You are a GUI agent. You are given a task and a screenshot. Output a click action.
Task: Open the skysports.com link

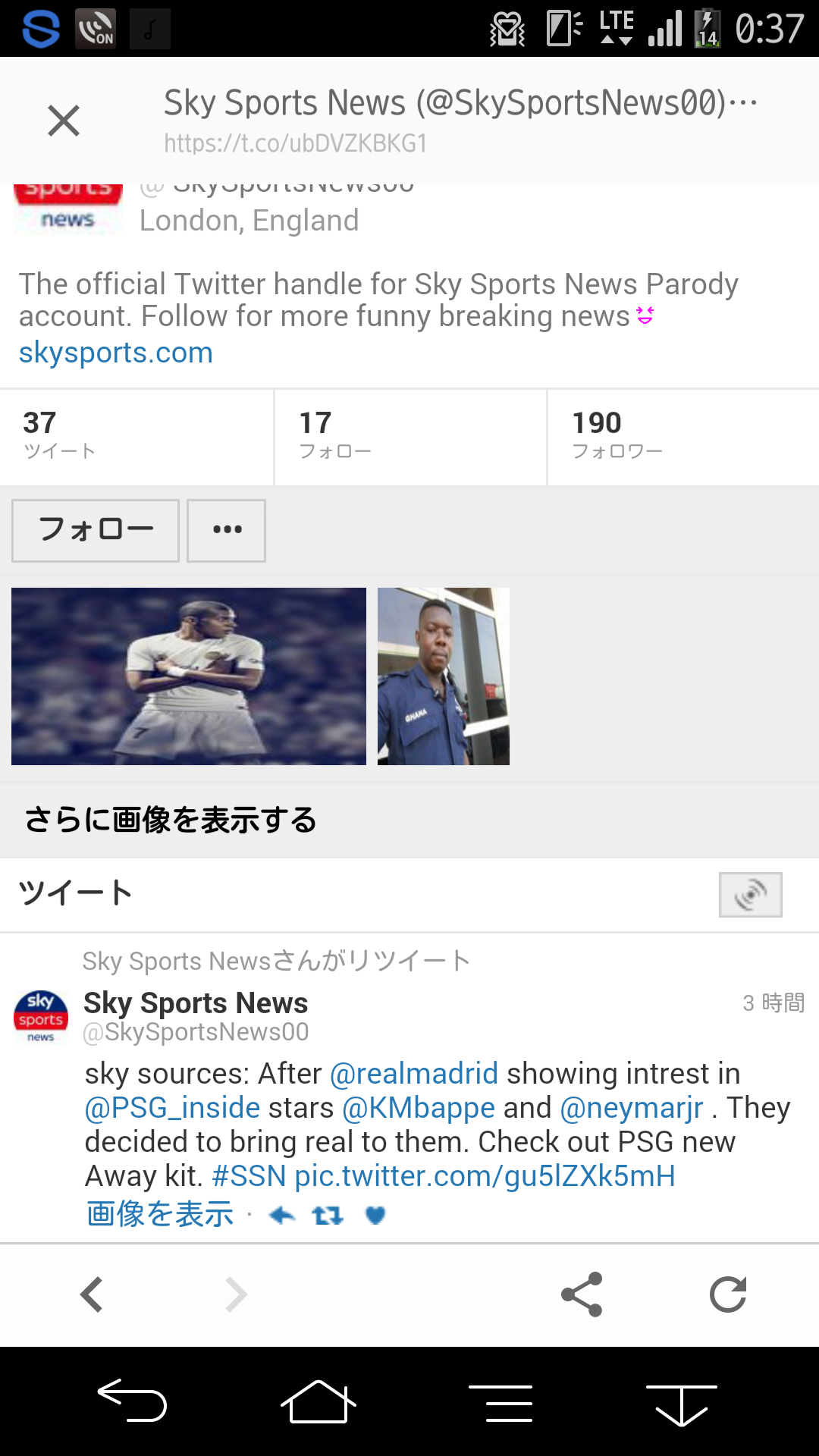pyautogui.click(x=115, y=353)
